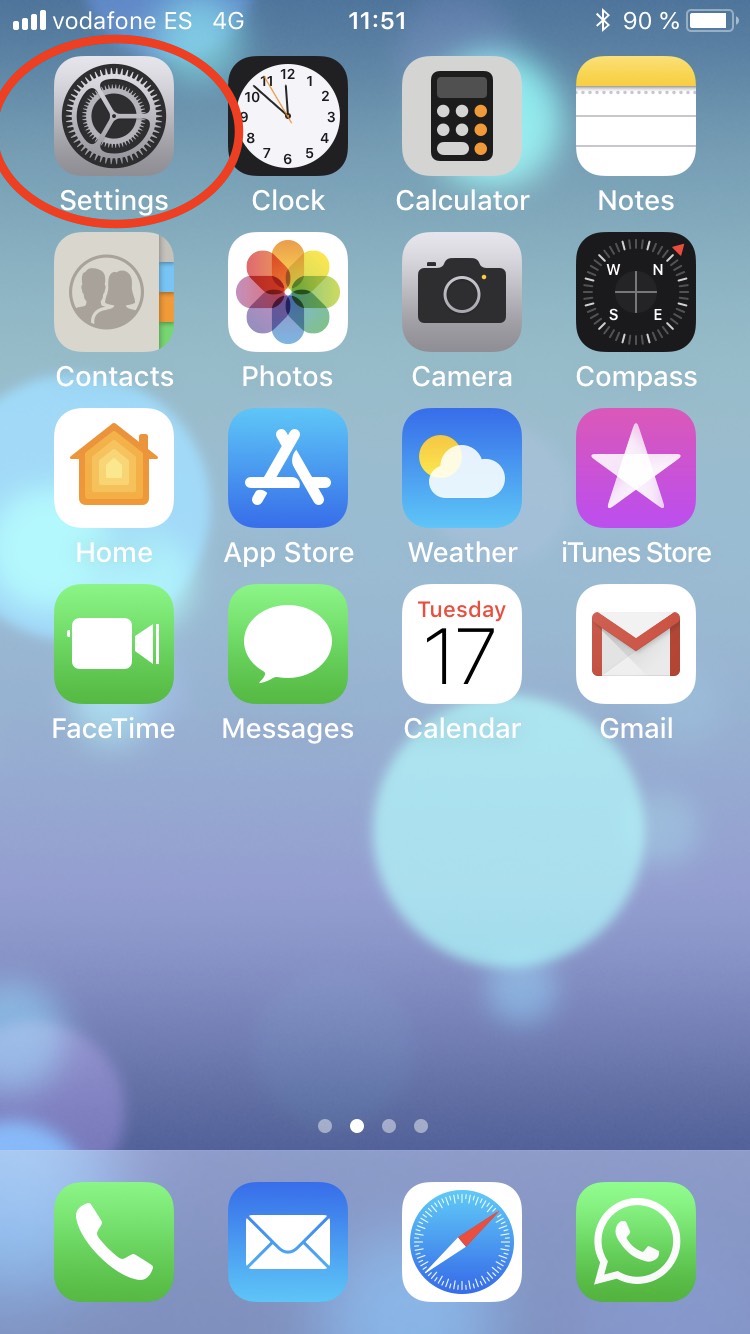
Task: Open iTunes Store
Action: point(636,468)
